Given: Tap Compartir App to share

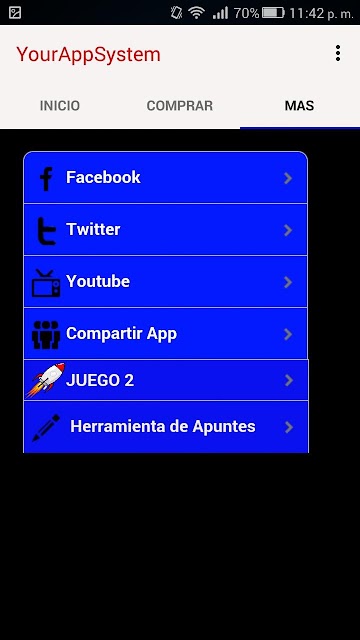Looking at the screenshot, I should tap(165, 333).
